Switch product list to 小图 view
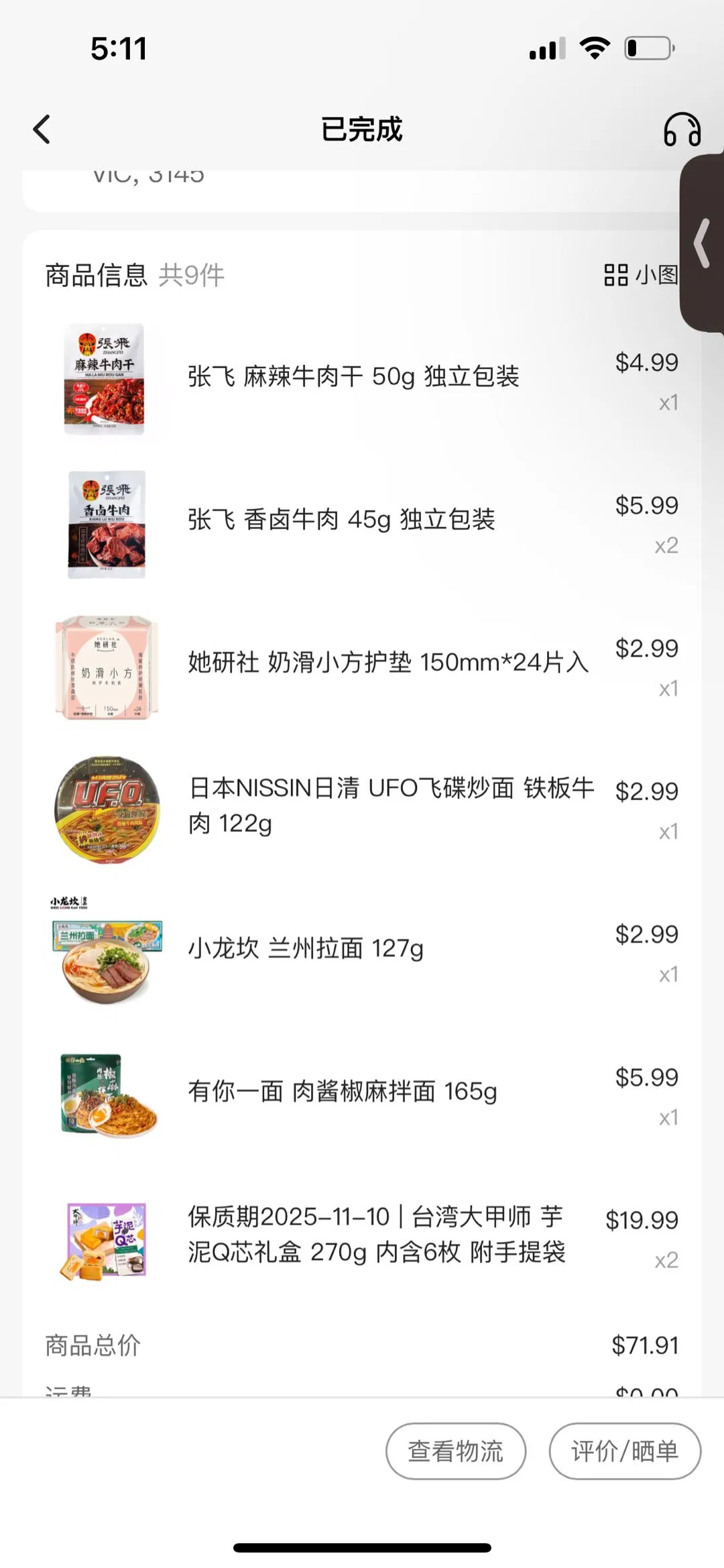 tap(641, 275)
